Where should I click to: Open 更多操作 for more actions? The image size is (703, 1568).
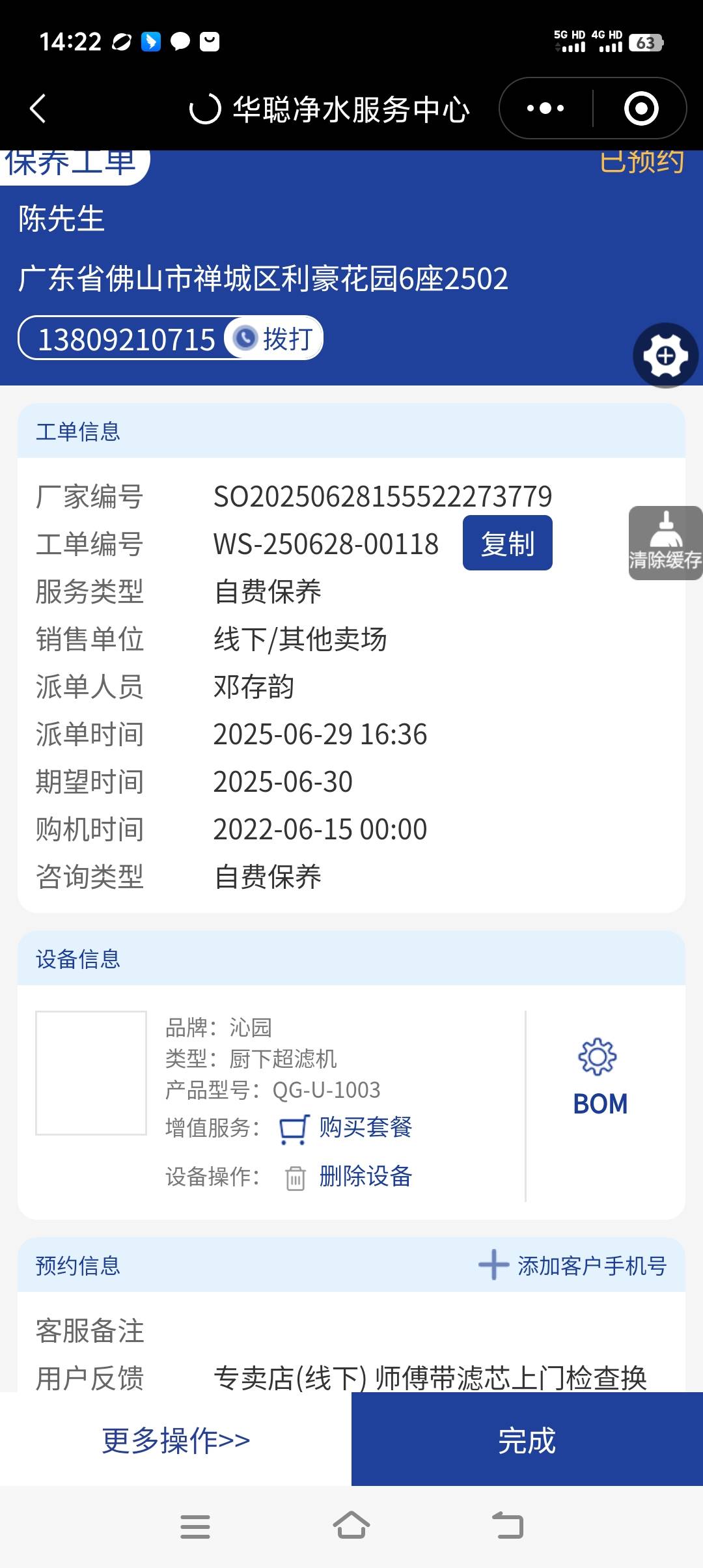coord(176,1440)
